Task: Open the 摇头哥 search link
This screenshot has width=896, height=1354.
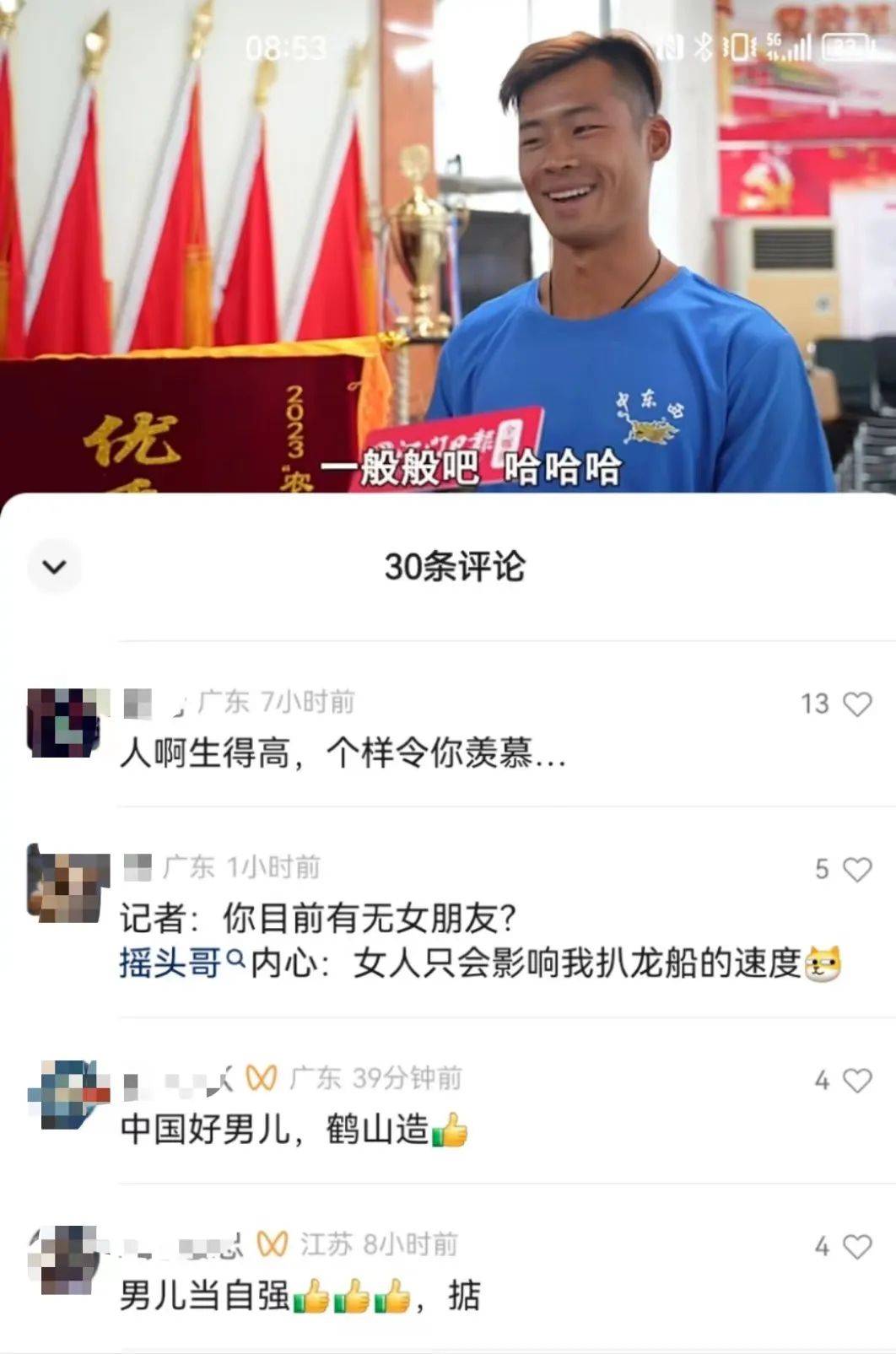Action: click(x=169, y=962)
